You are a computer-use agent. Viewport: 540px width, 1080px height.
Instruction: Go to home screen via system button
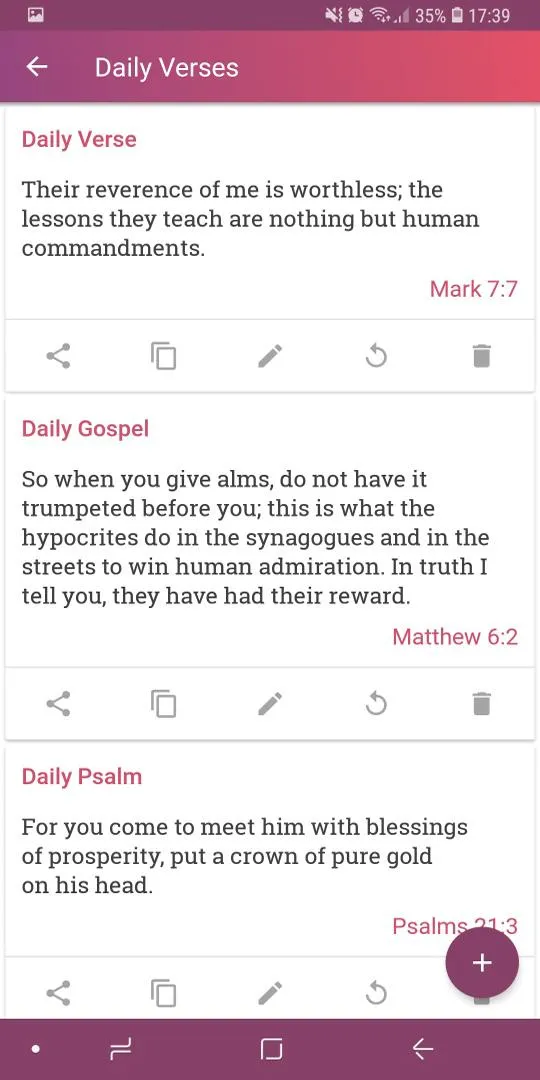coord(271,1050)
